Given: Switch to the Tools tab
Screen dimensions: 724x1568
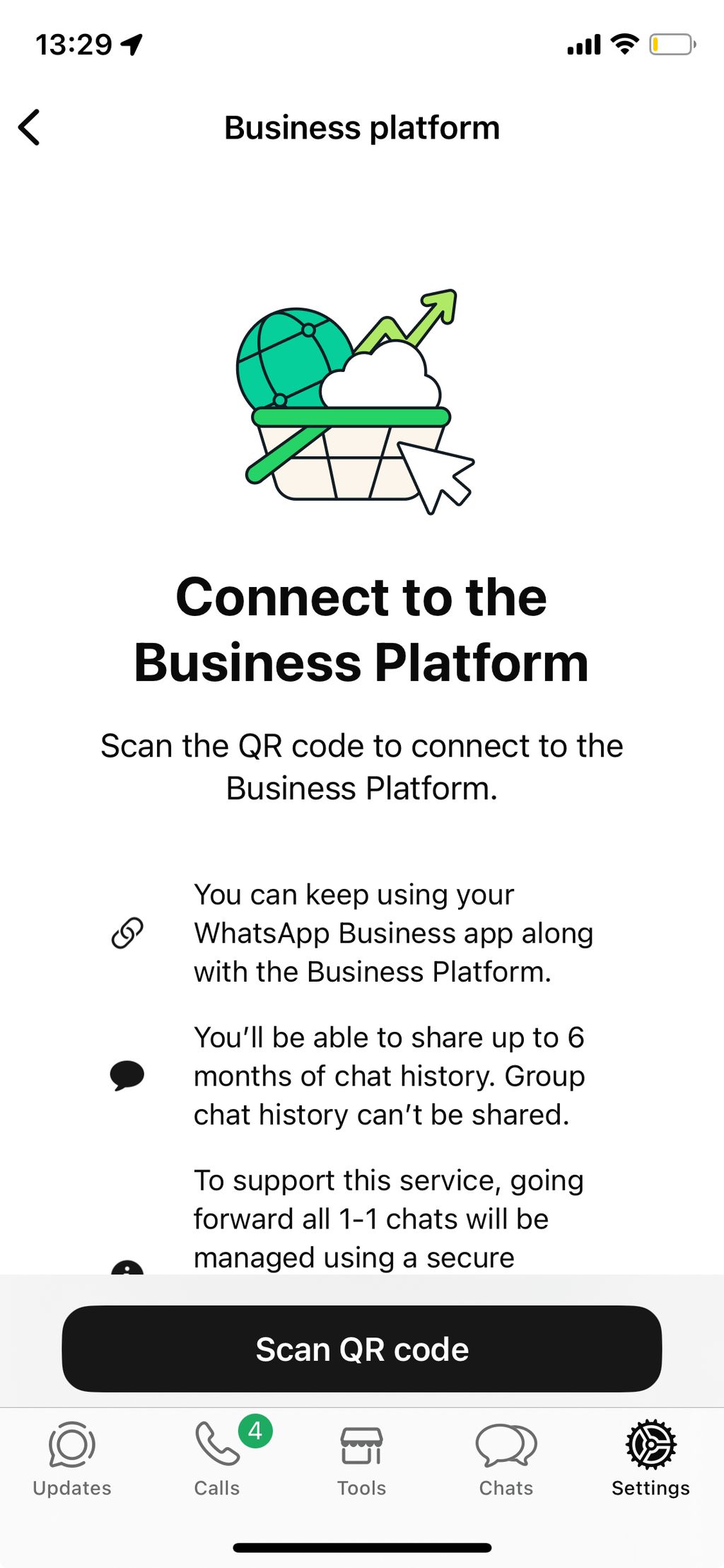Looking at the screenshot, I should coord(361,1460).
